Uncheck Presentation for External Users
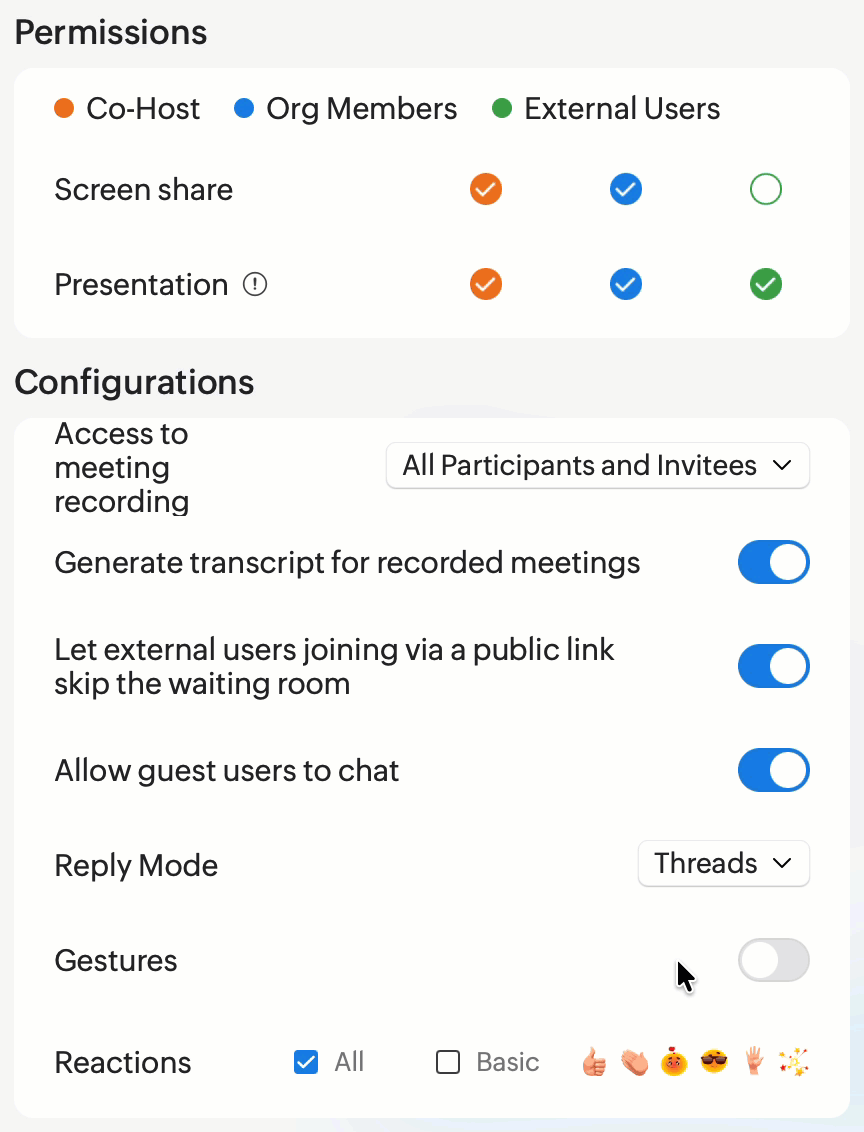 pos(766,285)
